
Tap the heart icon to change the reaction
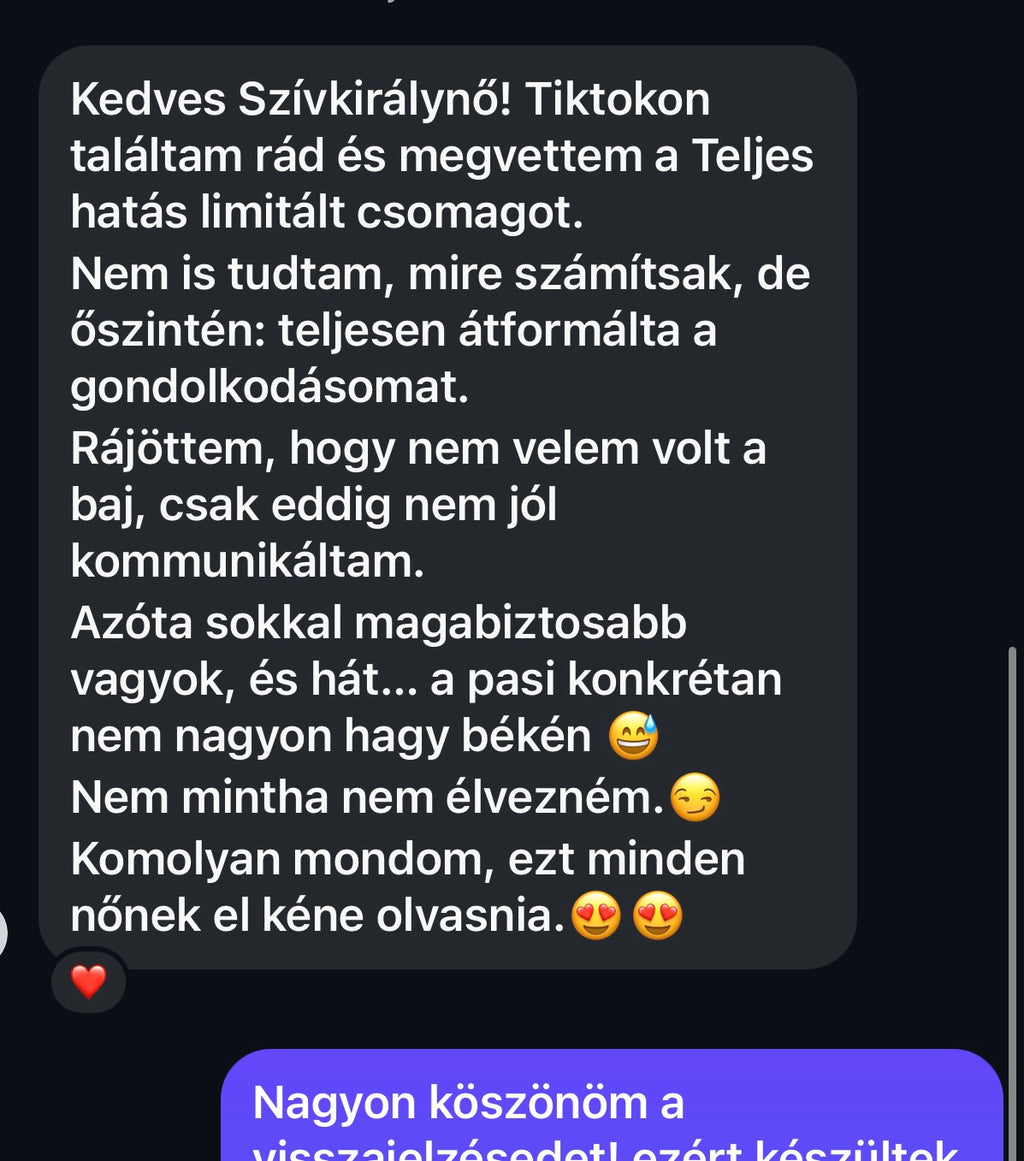tap(89, 981)
